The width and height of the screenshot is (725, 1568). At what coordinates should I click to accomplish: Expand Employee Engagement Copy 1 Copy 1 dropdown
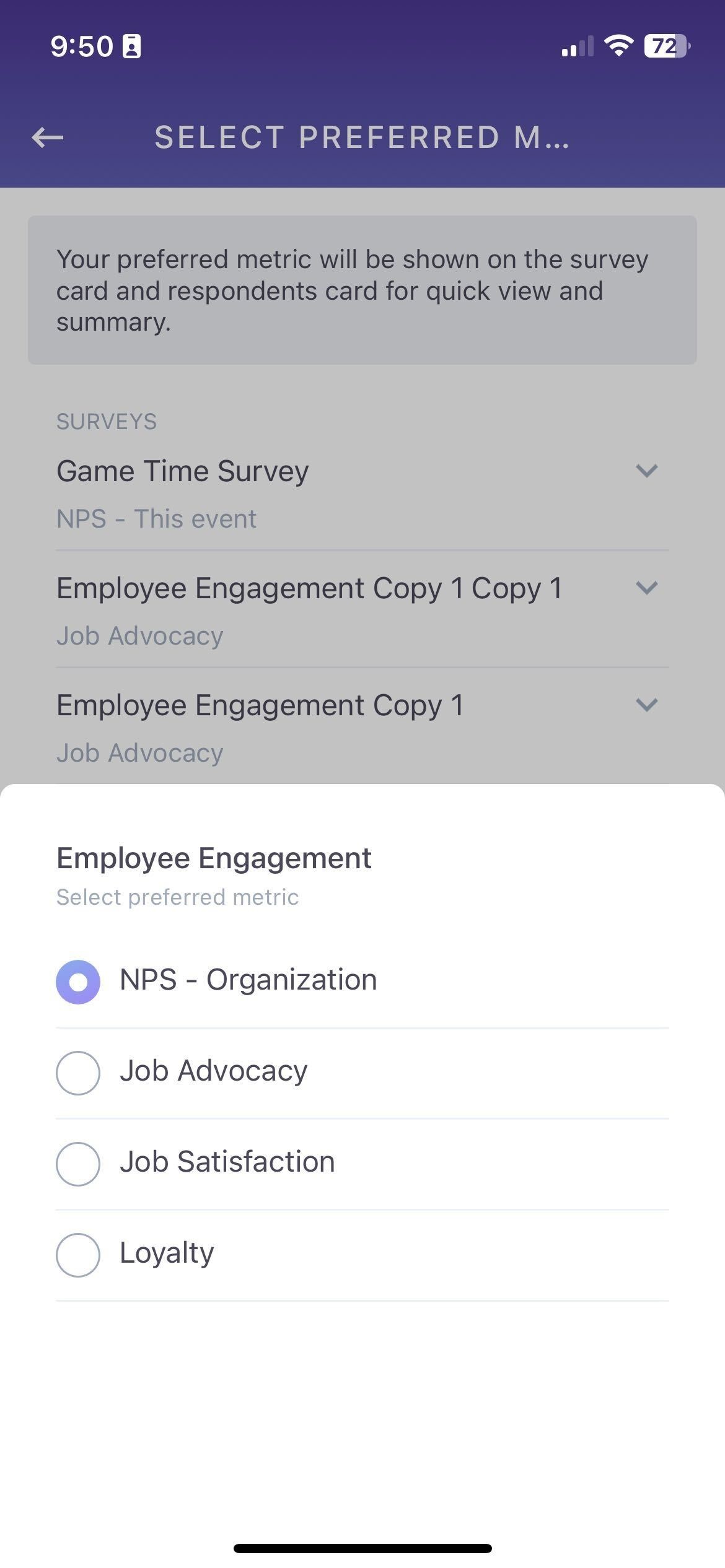(646, 588)
